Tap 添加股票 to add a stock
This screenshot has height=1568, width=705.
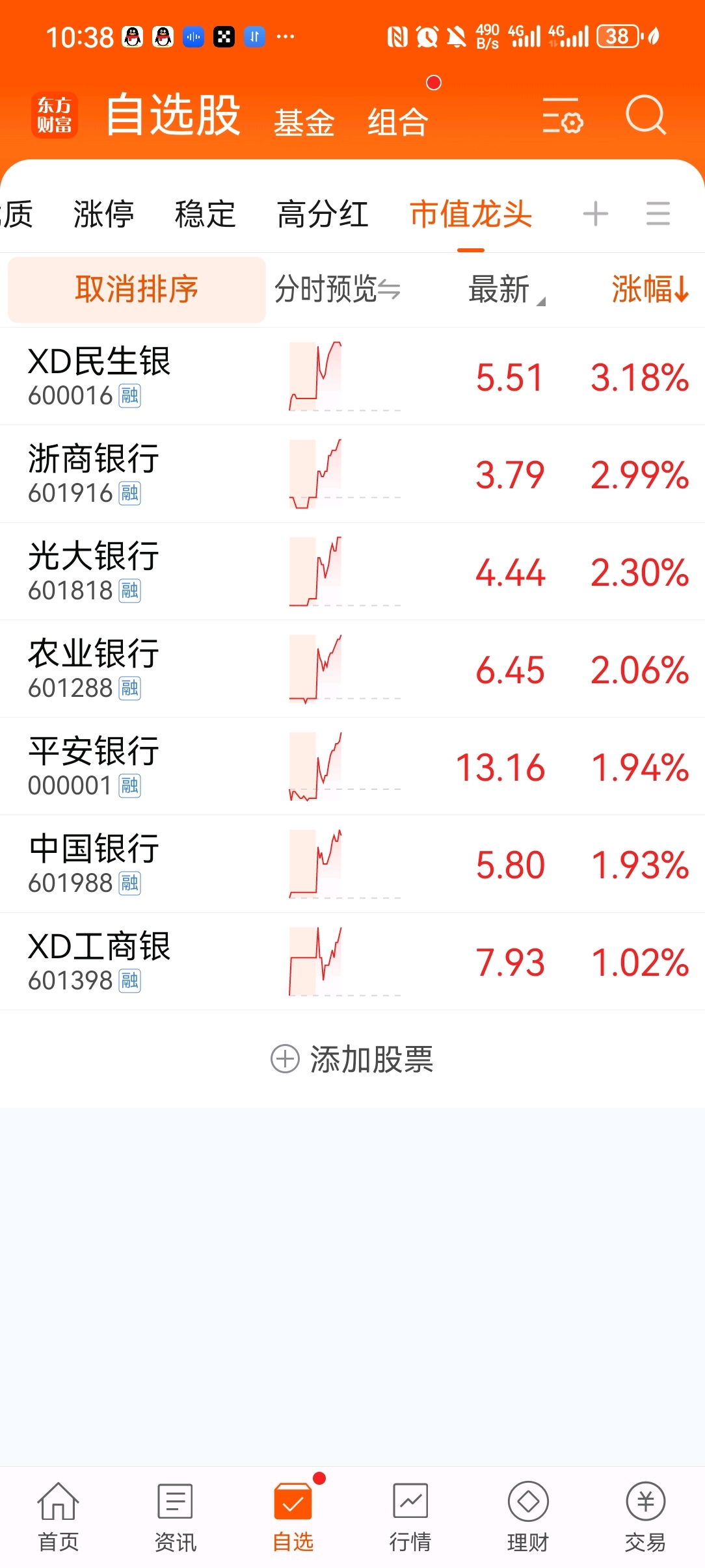click(x=352, y=1059)
